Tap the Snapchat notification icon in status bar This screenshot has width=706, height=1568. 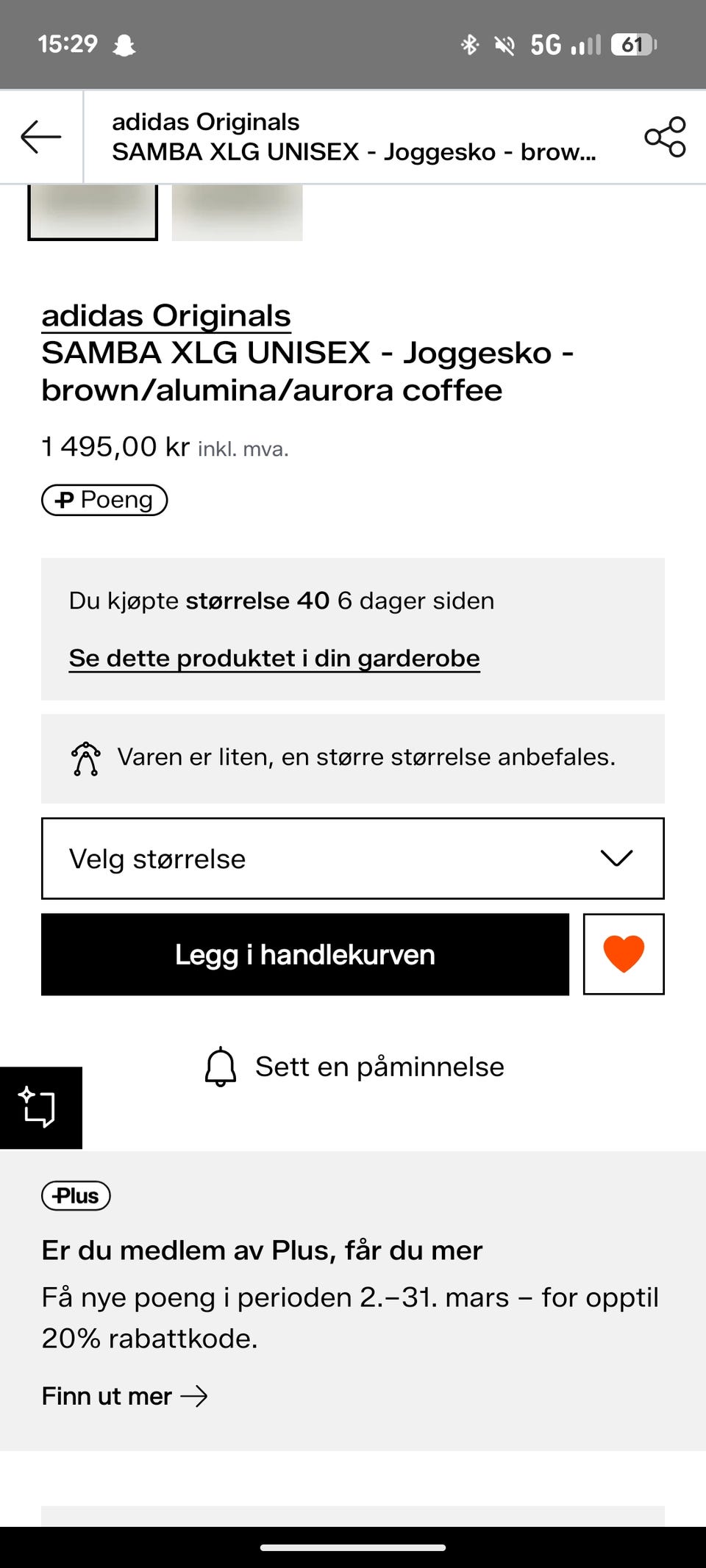[x=125, y=44]
